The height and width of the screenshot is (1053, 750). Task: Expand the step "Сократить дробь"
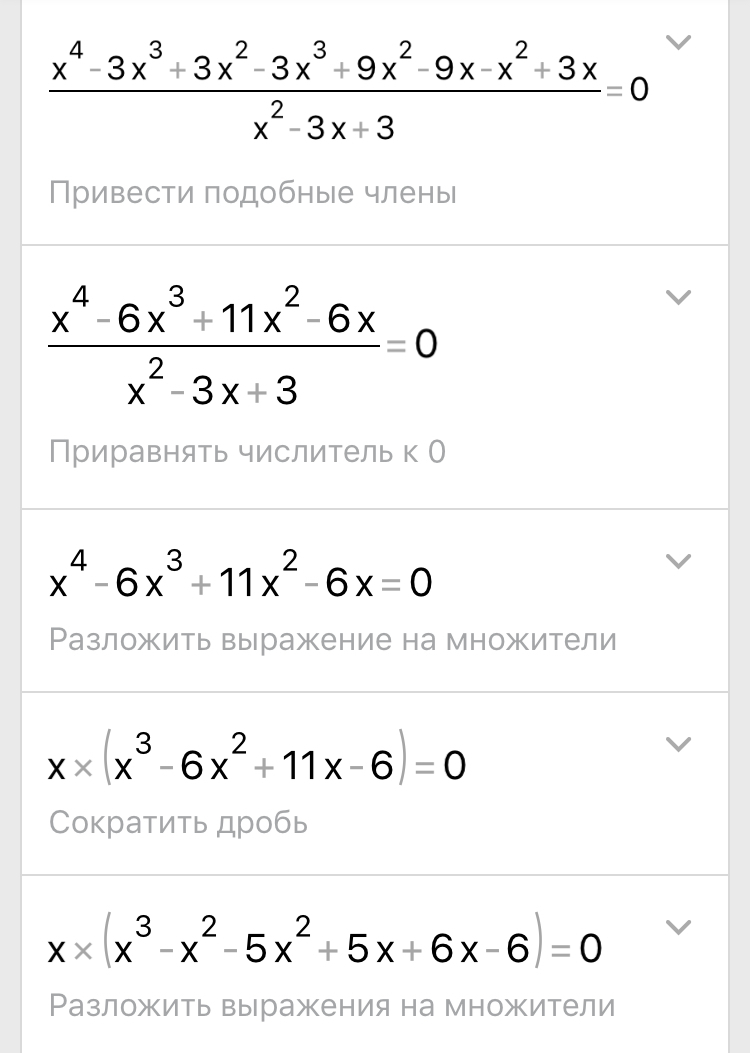(x=679, y=744)
